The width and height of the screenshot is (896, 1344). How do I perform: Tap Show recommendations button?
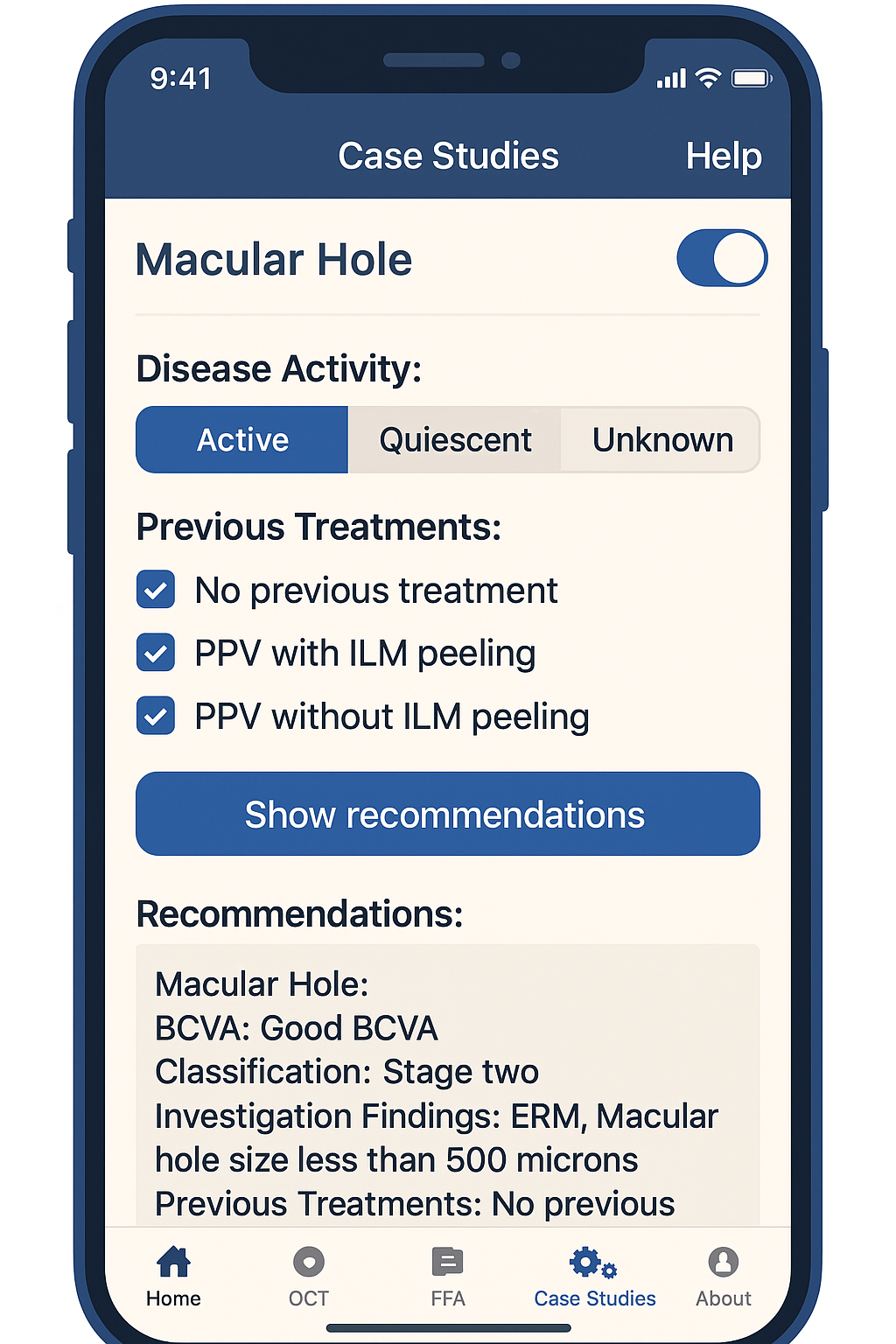point(447,814)
